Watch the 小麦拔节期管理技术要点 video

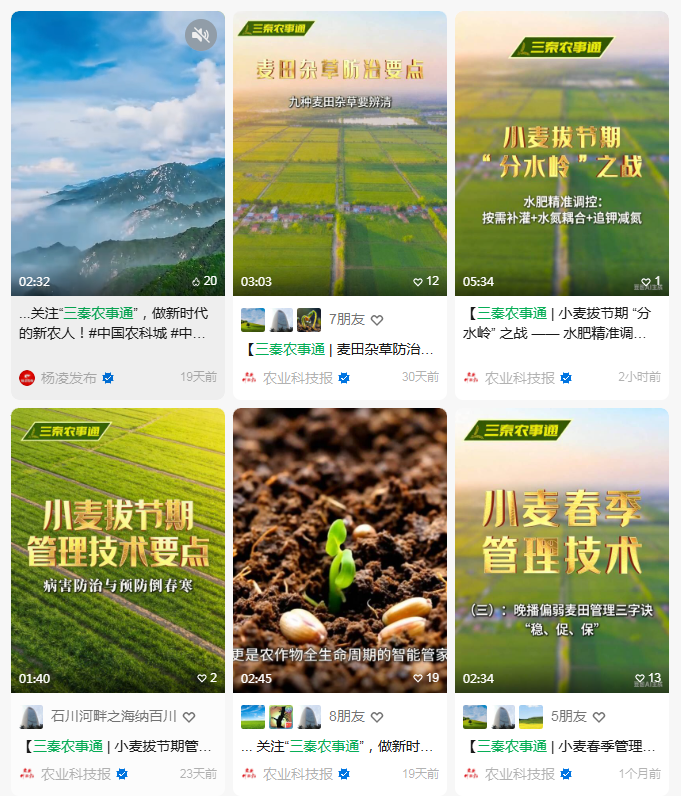[x=117, y=550]
